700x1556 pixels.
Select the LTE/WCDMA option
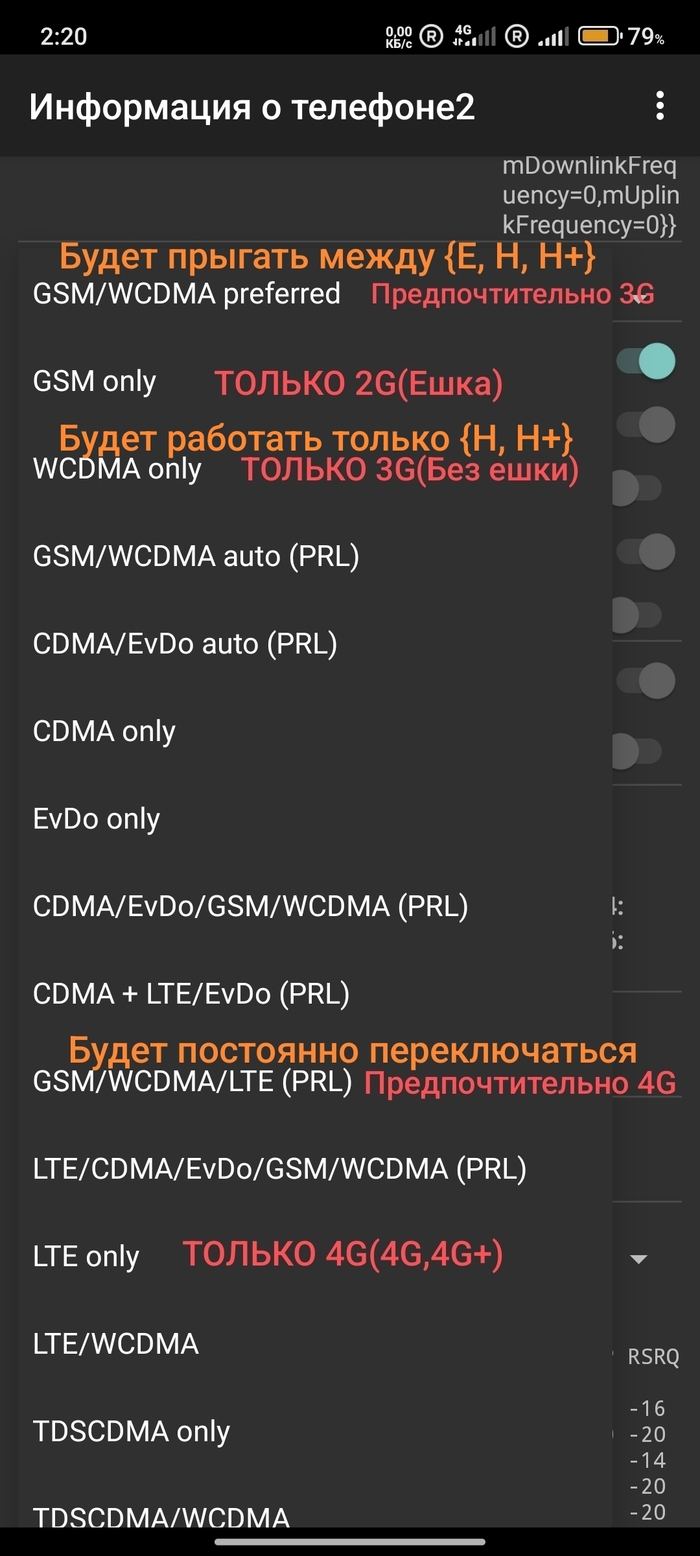tap(116, 1344)
